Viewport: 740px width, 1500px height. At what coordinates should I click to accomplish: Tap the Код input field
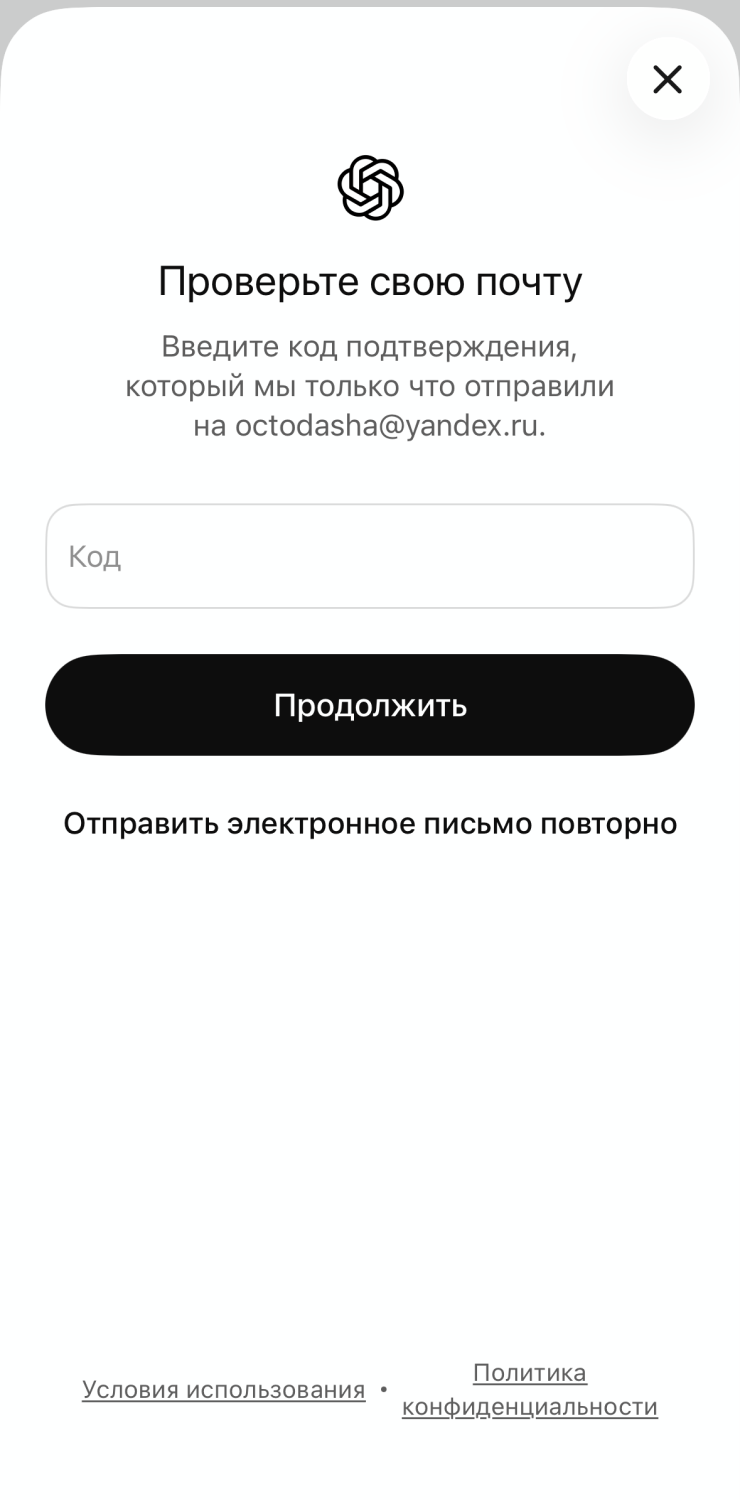click(370, 556)
